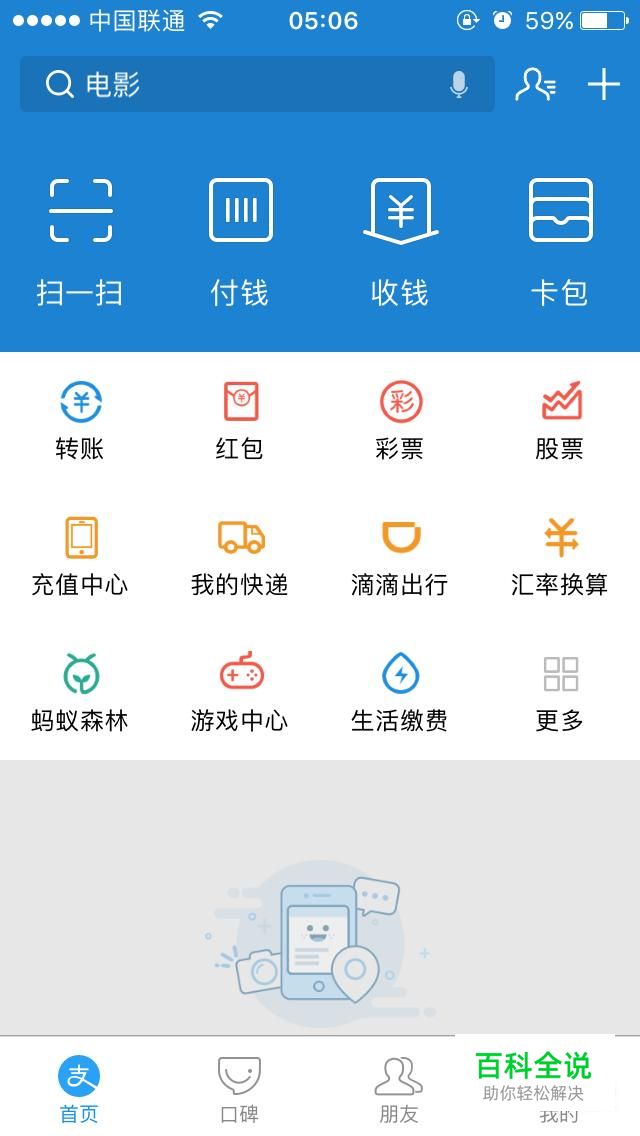The height and width of the screenshot is (1136, 640).
Task: Open 红包 red packets
Action: [240, 420]
